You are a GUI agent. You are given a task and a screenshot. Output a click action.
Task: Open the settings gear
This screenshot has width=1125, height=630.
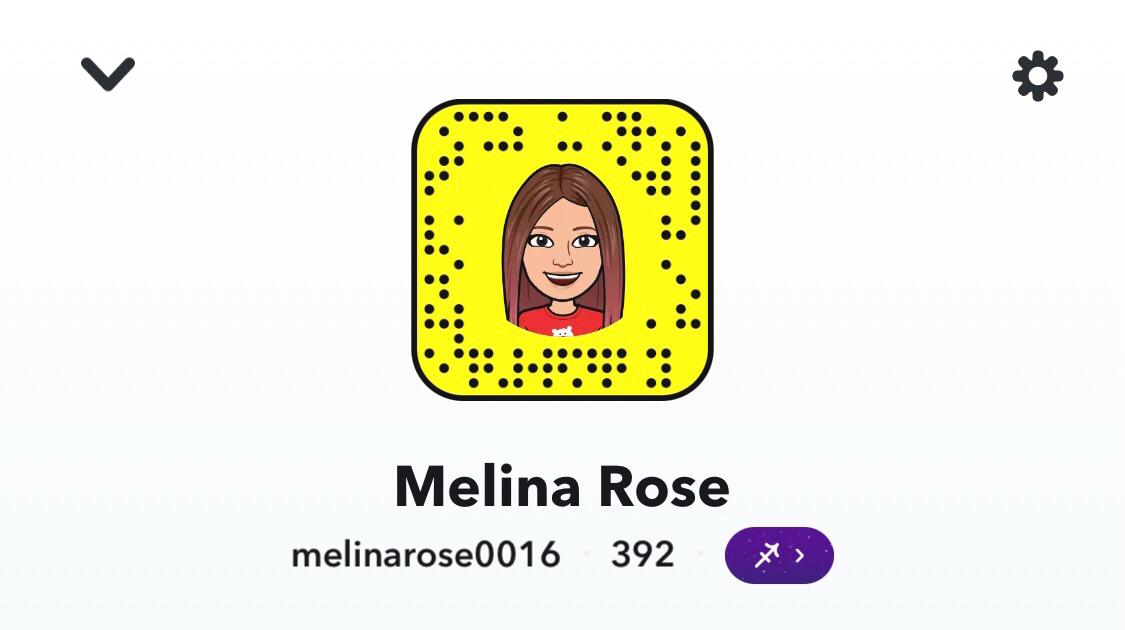(1037, 76)
